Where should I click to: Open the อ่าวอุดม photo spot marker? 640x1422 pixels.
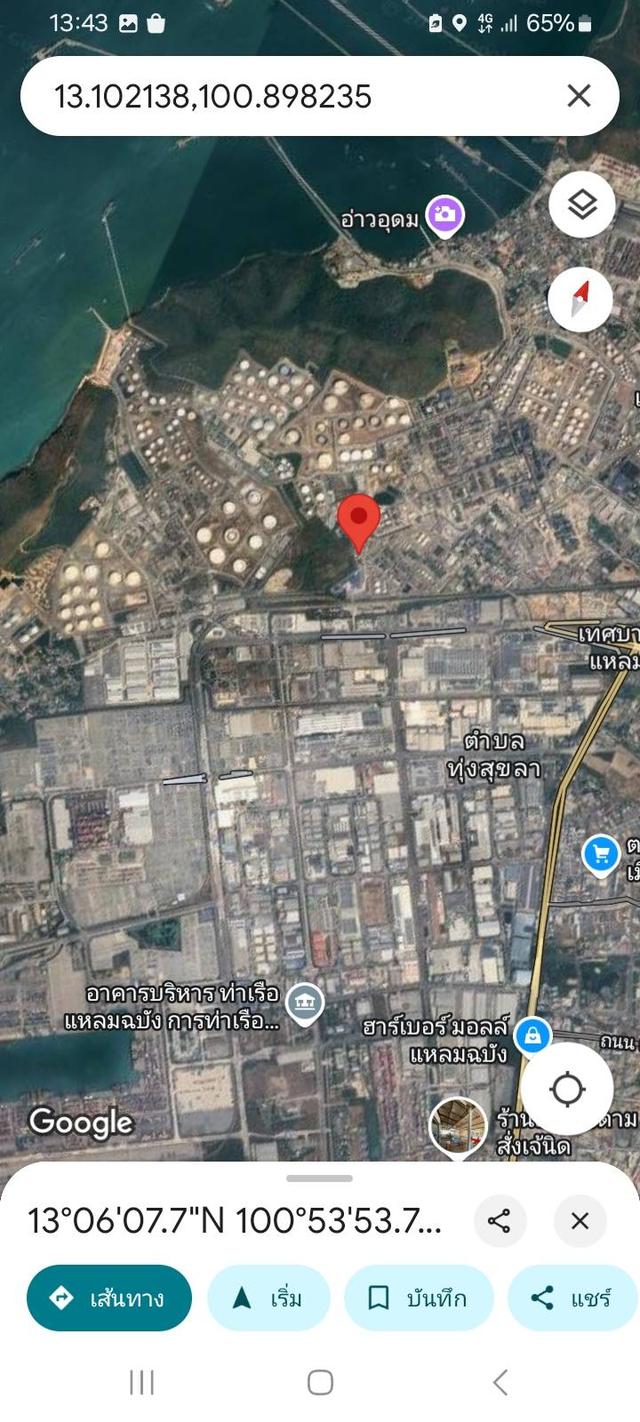(445, 214)
